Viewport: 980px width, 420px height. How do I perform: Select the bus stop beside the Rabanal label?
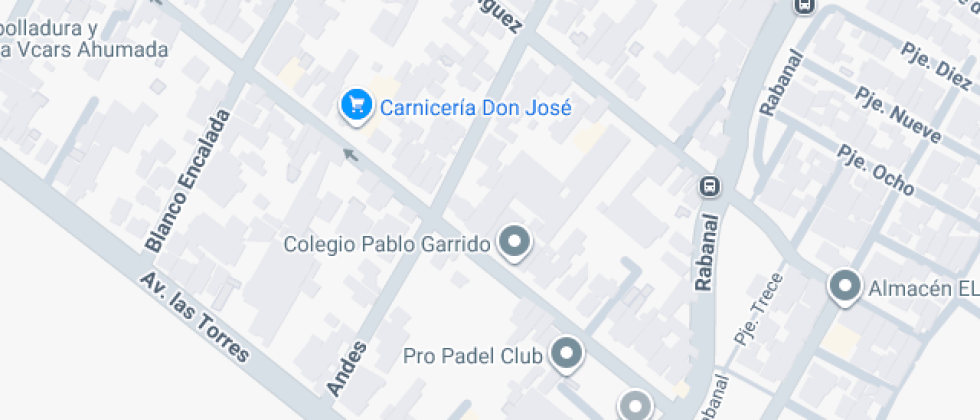click(x=708, y=186)
